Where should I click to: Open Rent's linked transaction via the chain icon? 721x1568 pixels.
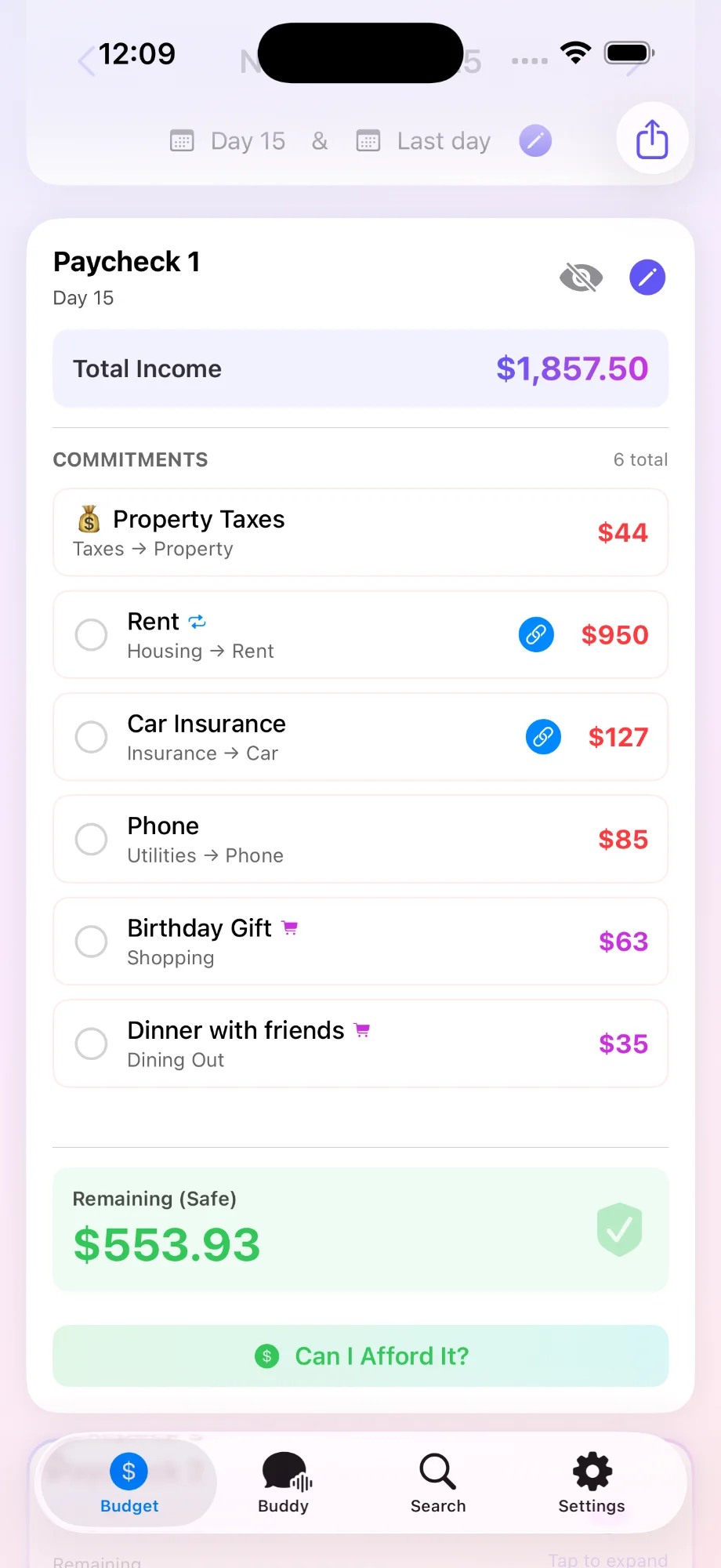click(536, 634)
